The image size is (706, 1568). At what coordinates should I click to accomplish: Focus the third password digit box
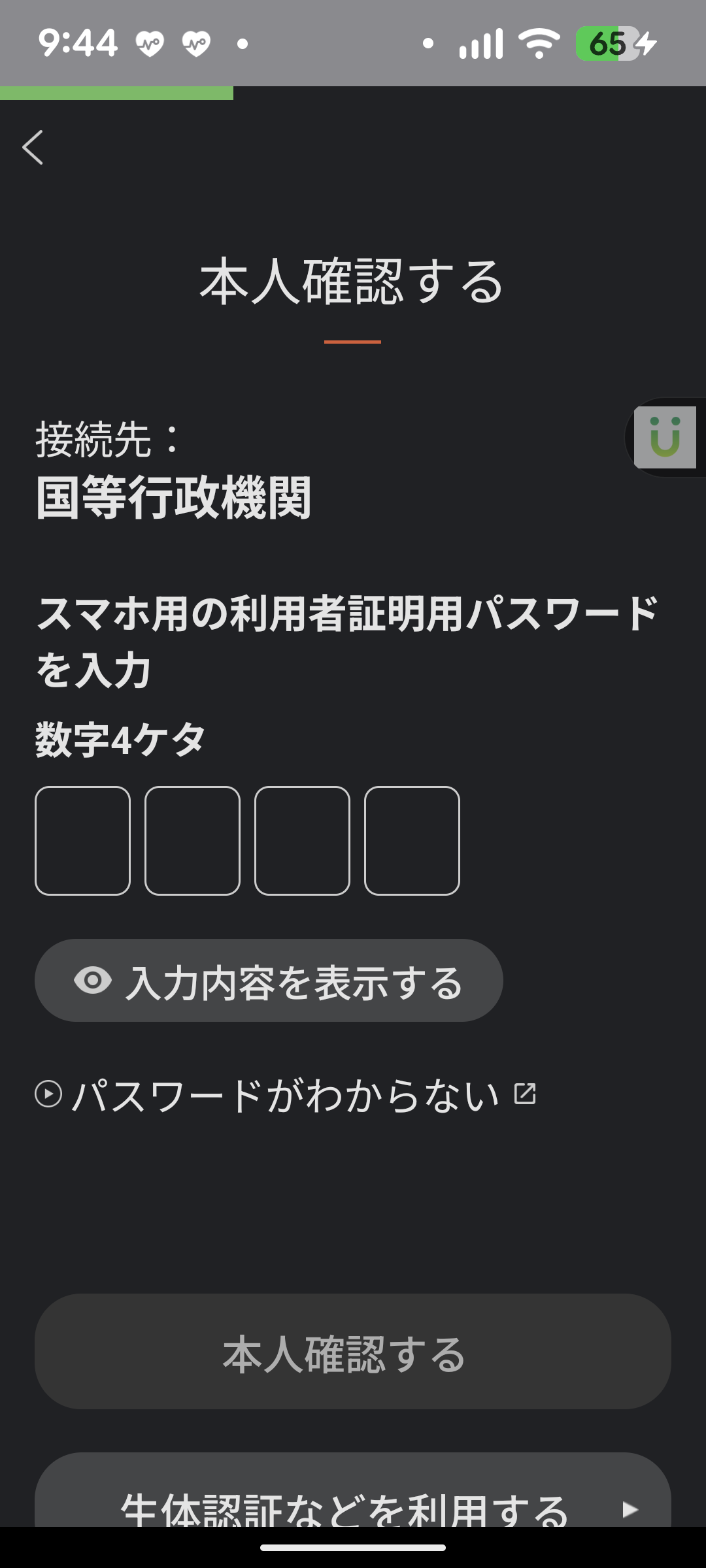[302, 840]
